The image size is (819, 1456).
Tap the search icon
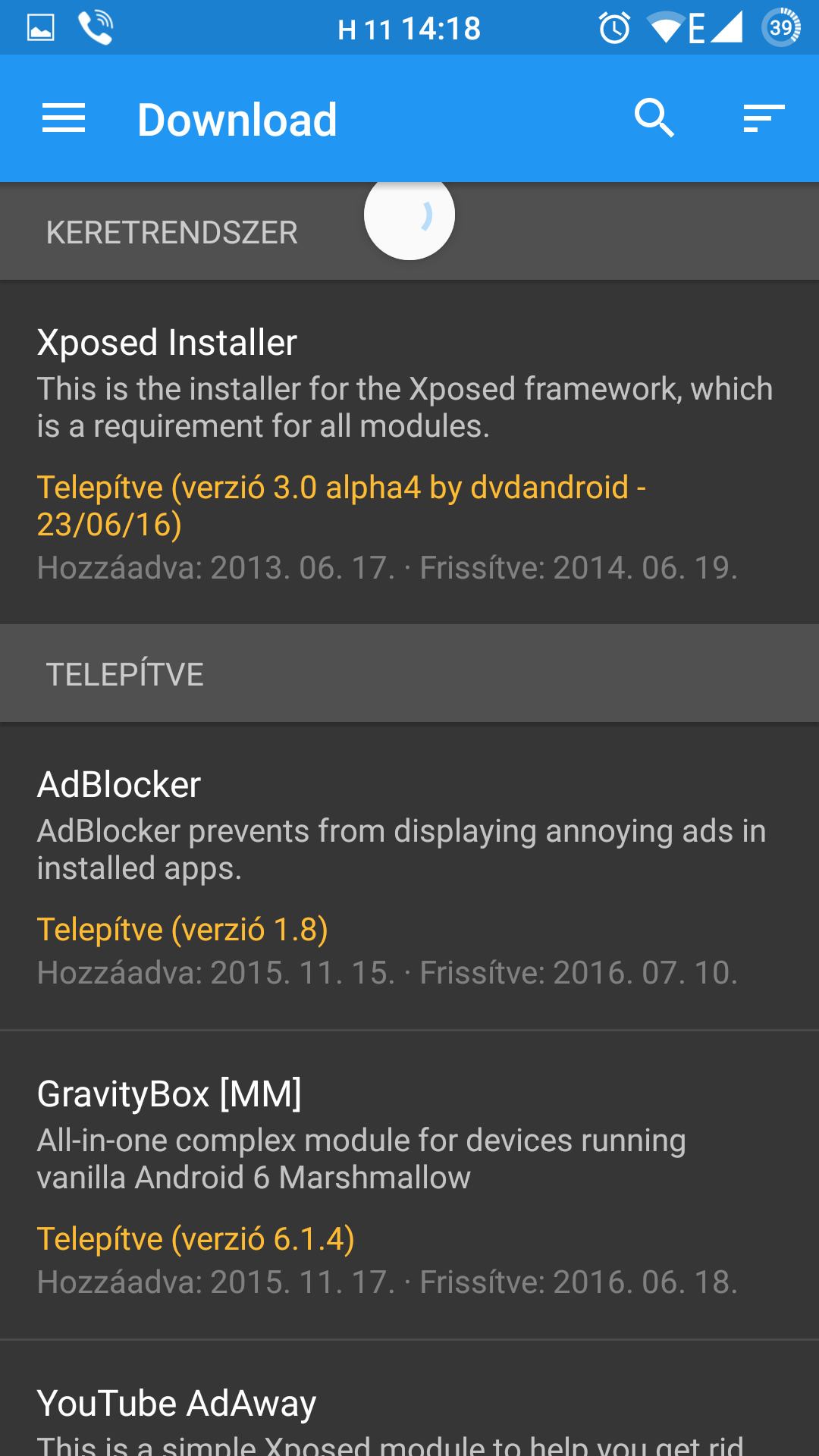click(x=654, y=119)
